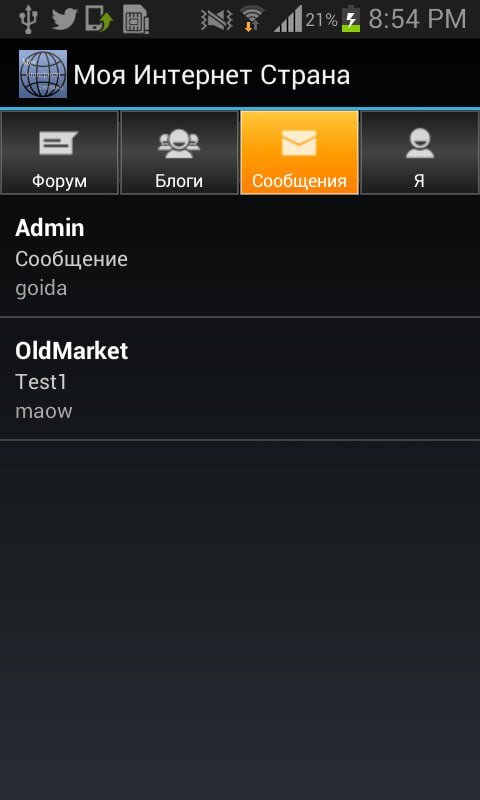Open the OldMarket Test1 message

point(240,379)
